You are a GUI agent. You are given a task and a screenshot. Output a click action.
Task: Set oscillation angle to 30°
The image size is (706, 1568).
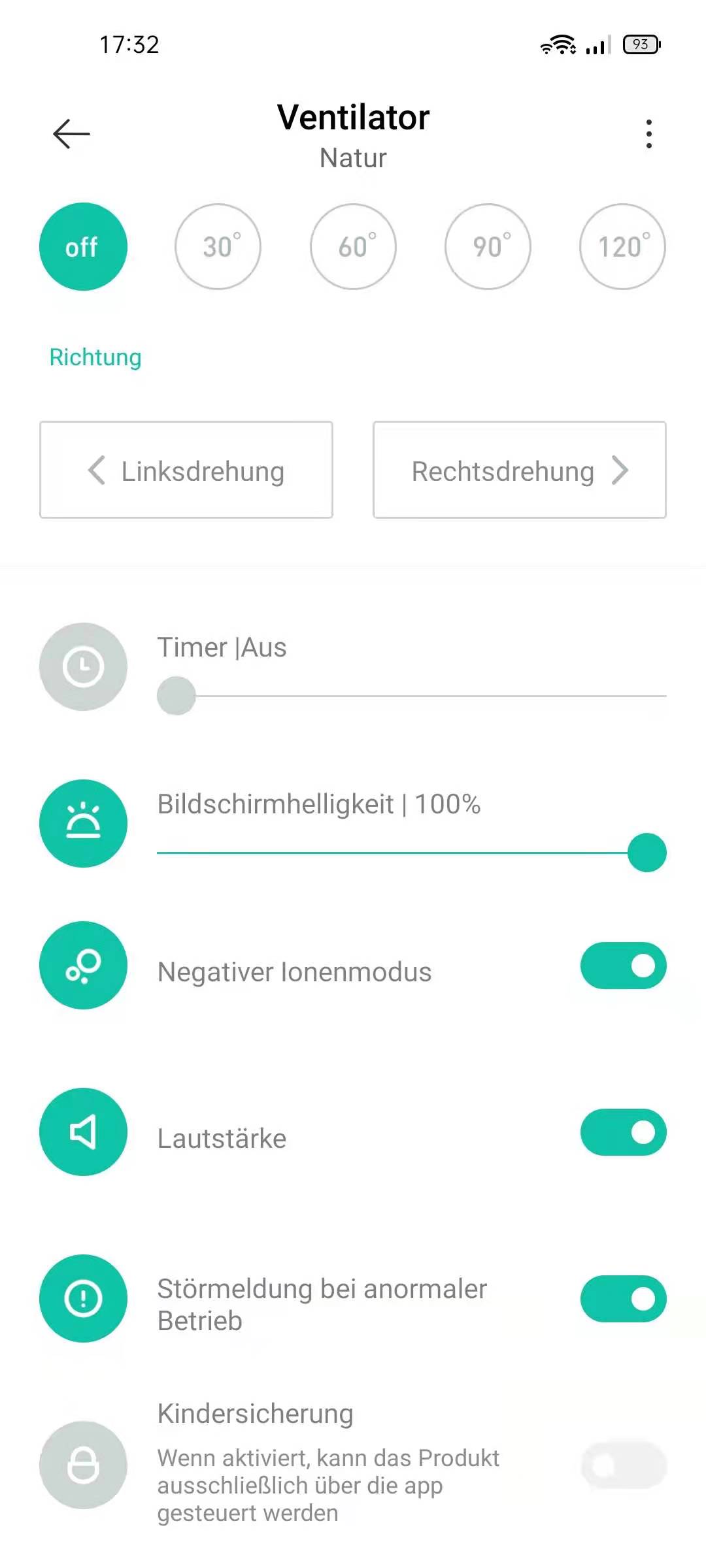coord(218,246)
